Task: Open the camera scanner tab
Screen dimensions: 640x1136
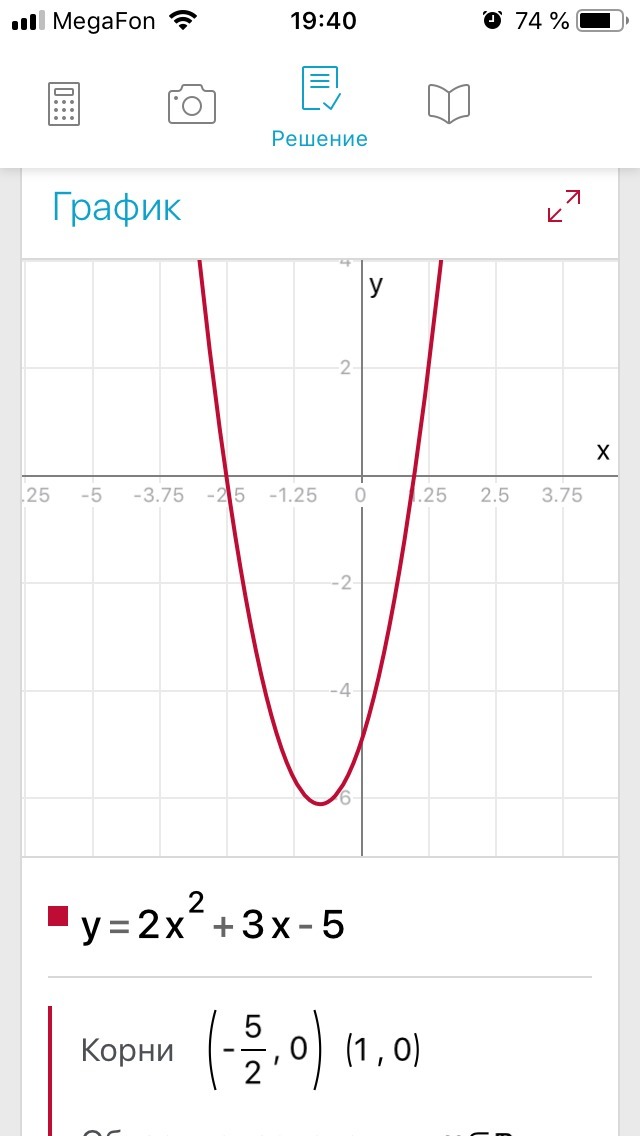Action: tap(192, 104)
